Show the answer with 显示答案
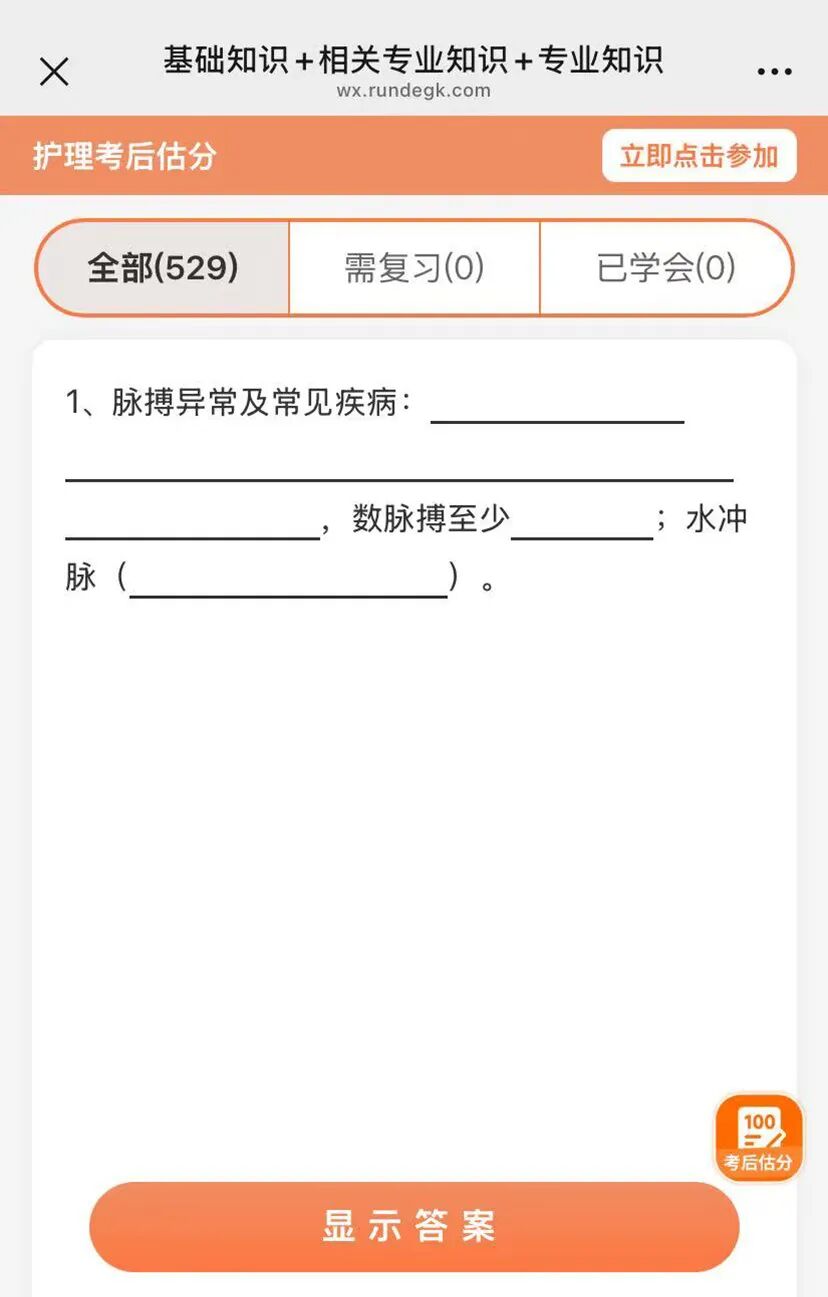This screenshot has height=1297, width=828. click(414, 1226)
